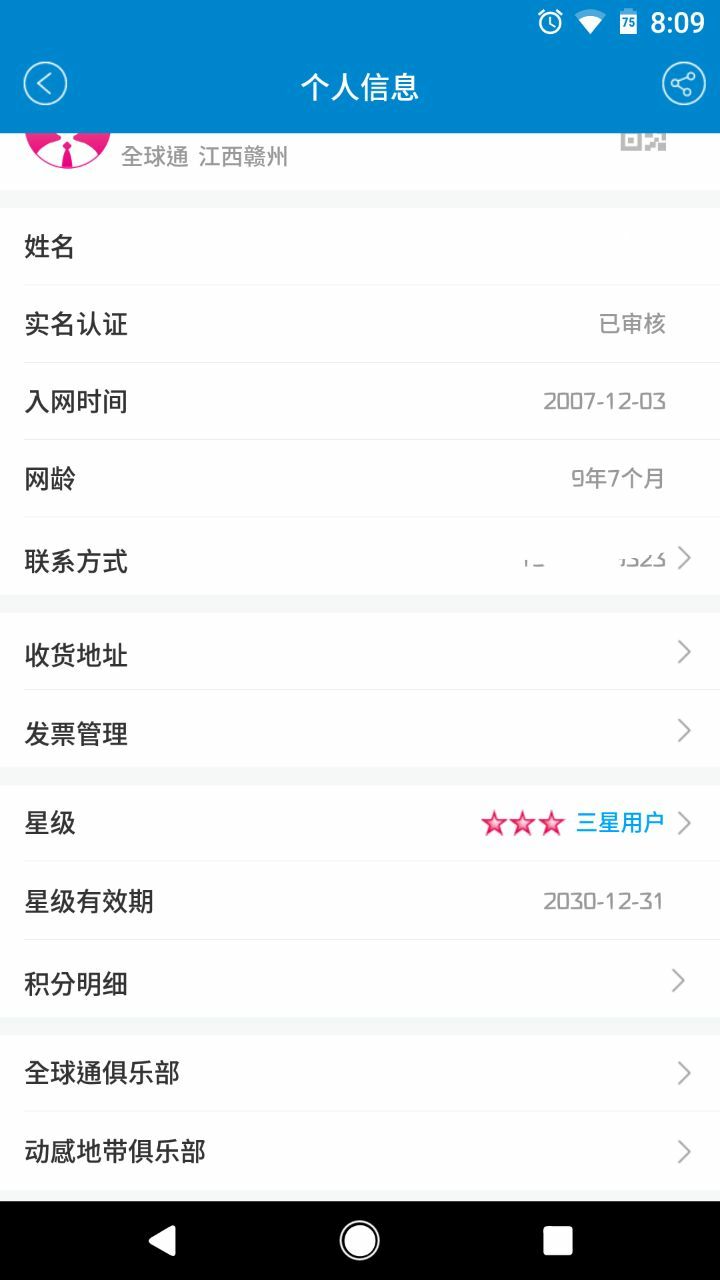View 星级 three-star user details
The image size is (720, 1280).
tap(360, 823)
